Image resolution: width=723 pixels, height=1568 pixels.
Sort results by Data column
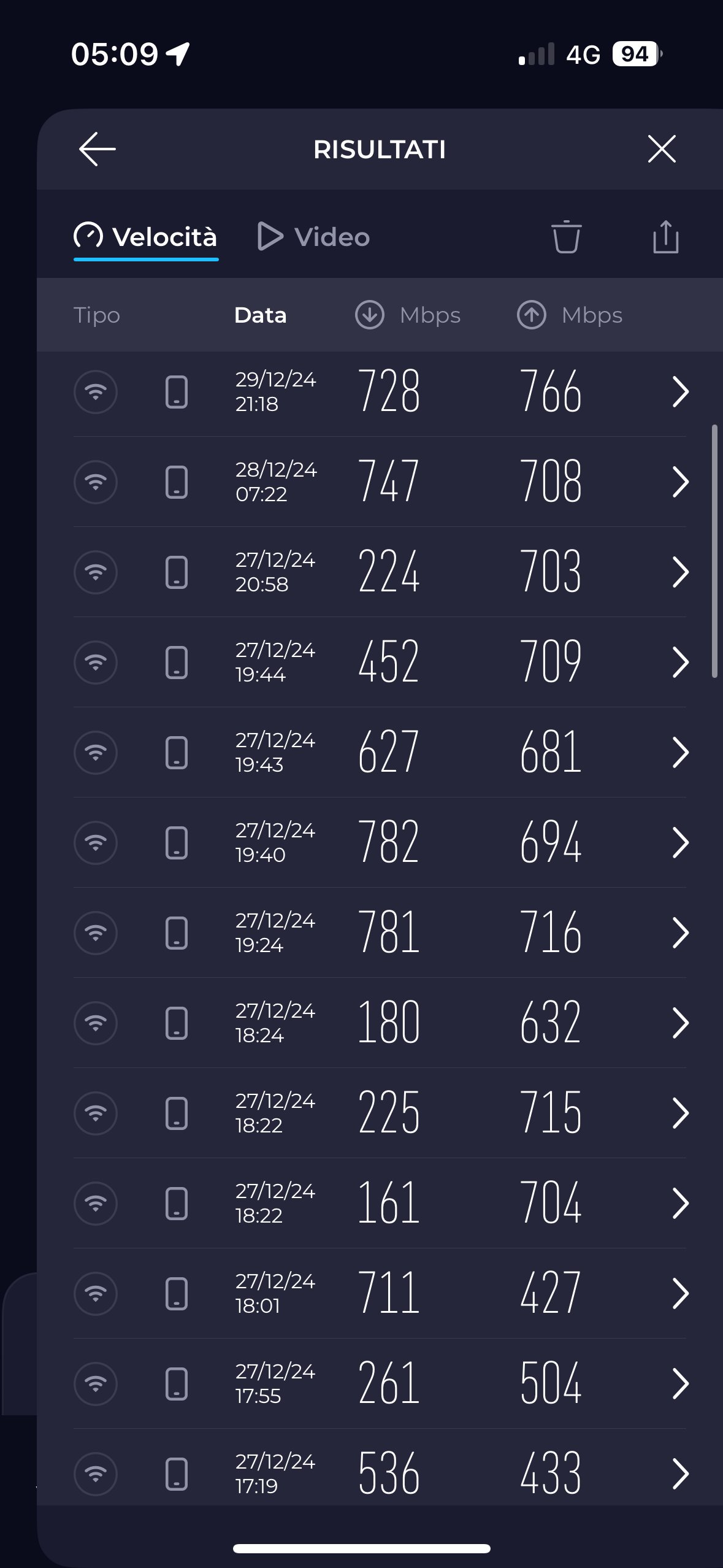click(261, 315)
